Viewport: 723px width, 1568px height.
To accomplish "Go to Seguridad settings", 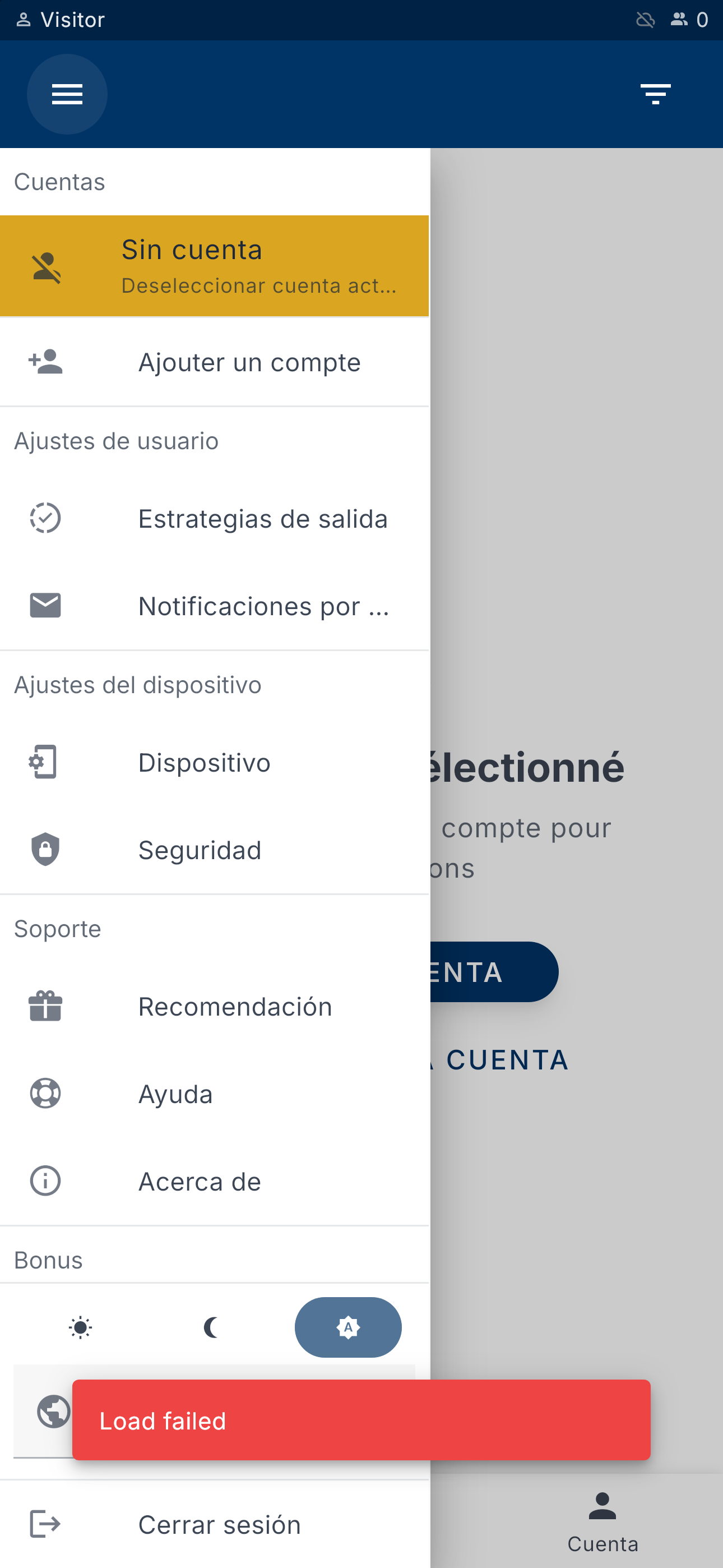I will click(214, 850).
